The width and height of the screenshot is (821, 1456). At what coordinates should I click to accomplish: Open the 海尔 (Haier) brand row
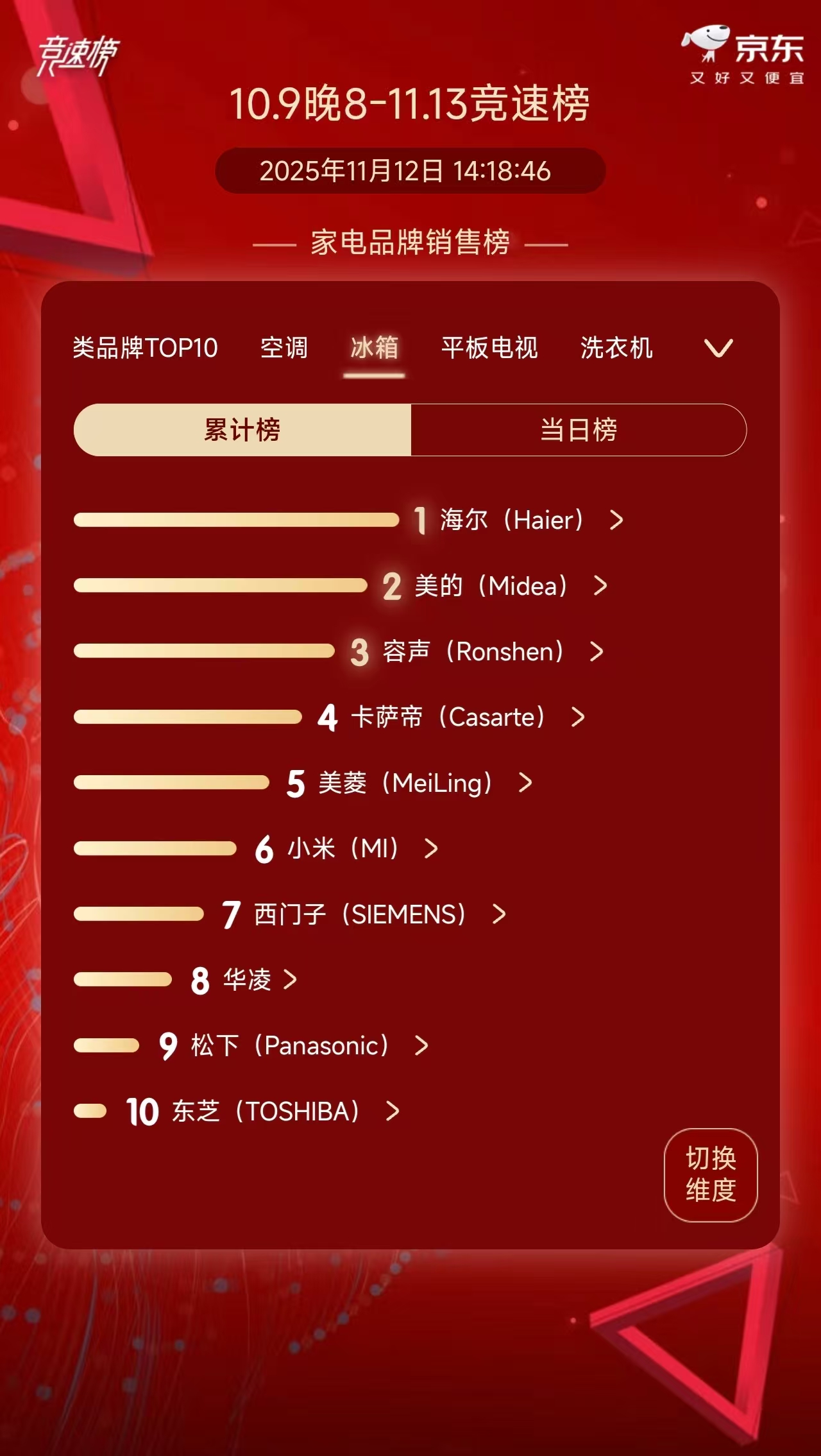[518, 520]
